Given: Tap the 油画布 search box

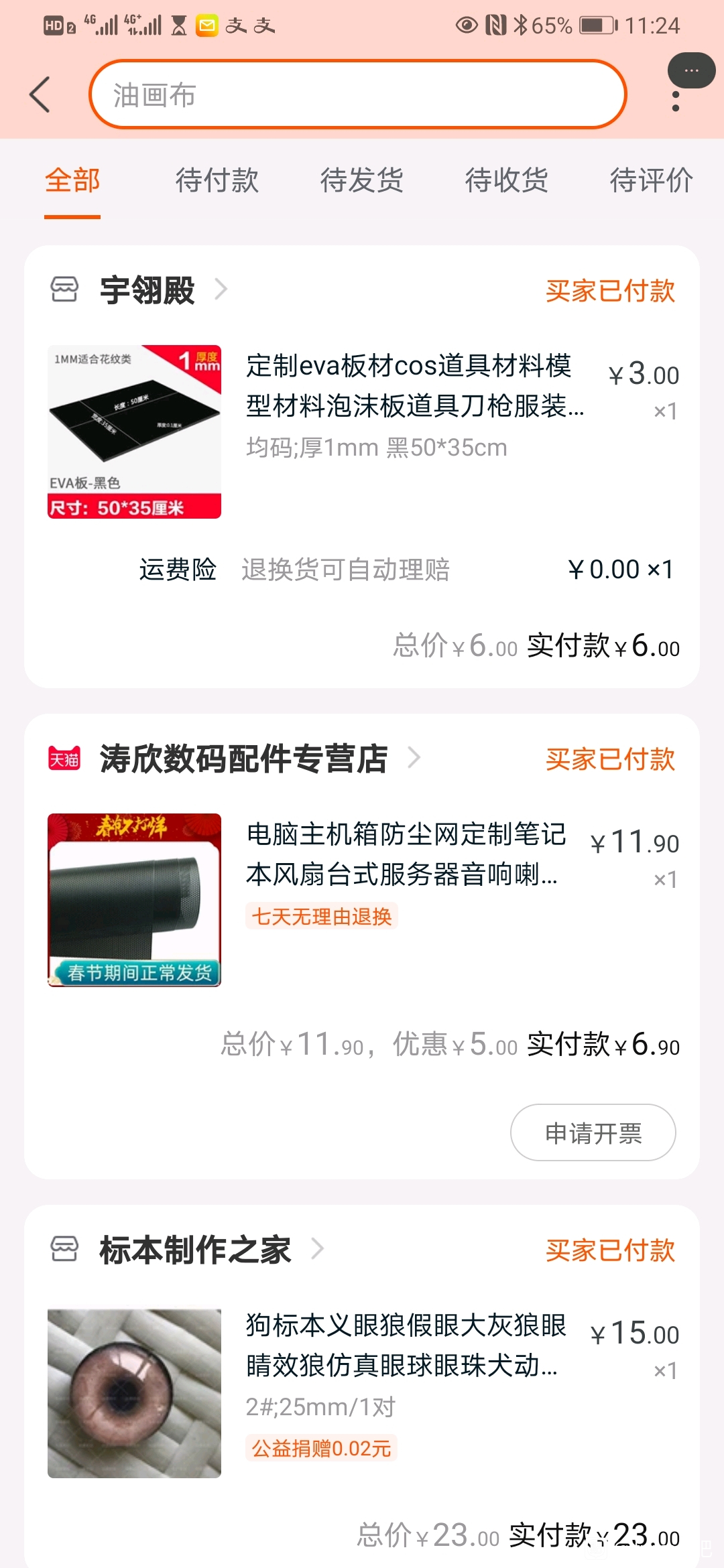Looking at the screenshot, I should 357,94.
